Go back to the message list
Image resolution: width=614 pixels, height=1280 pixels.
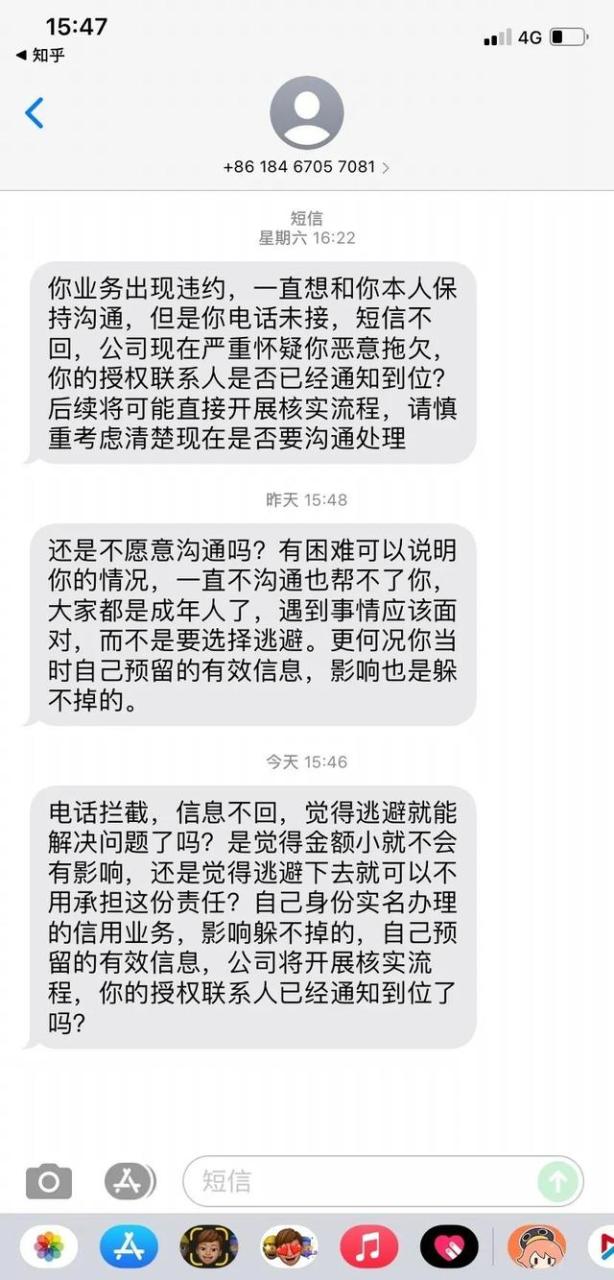coord(35,113)
